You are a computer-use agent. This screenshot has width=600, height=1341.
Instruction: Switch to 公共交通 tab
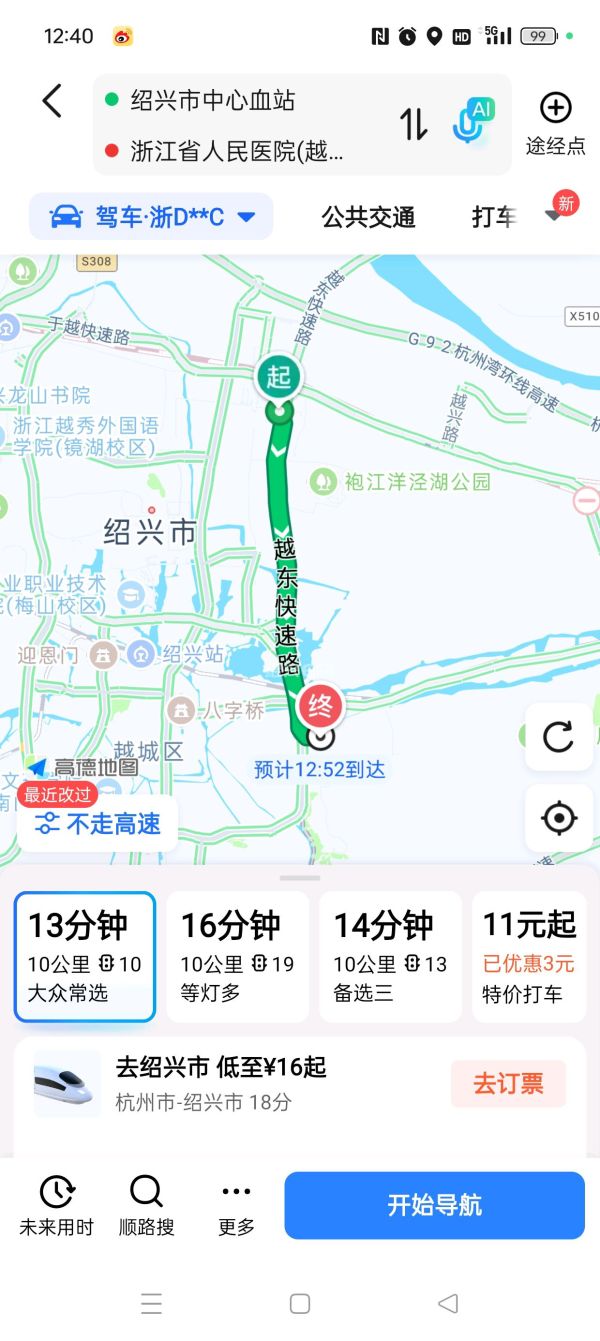(x=368, y=217)
